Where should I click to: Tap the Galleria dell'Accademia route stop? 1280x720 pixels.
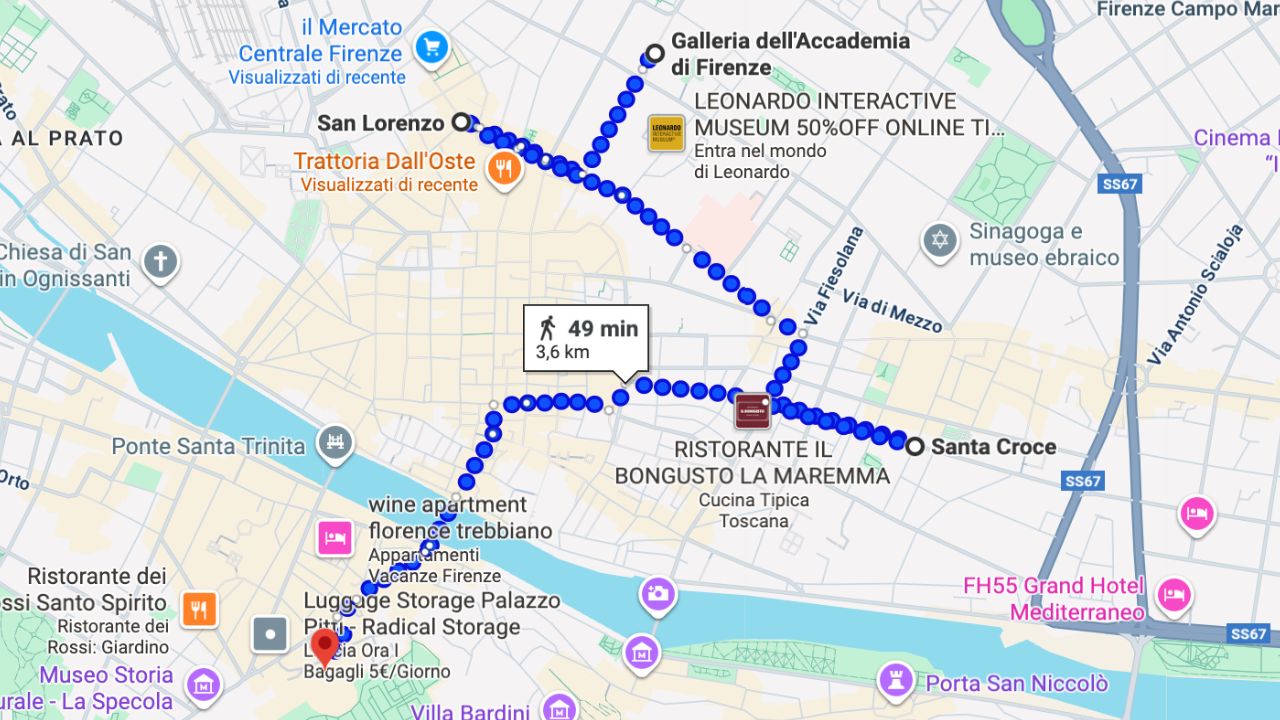pyautogui.click(x=655, y=53)
